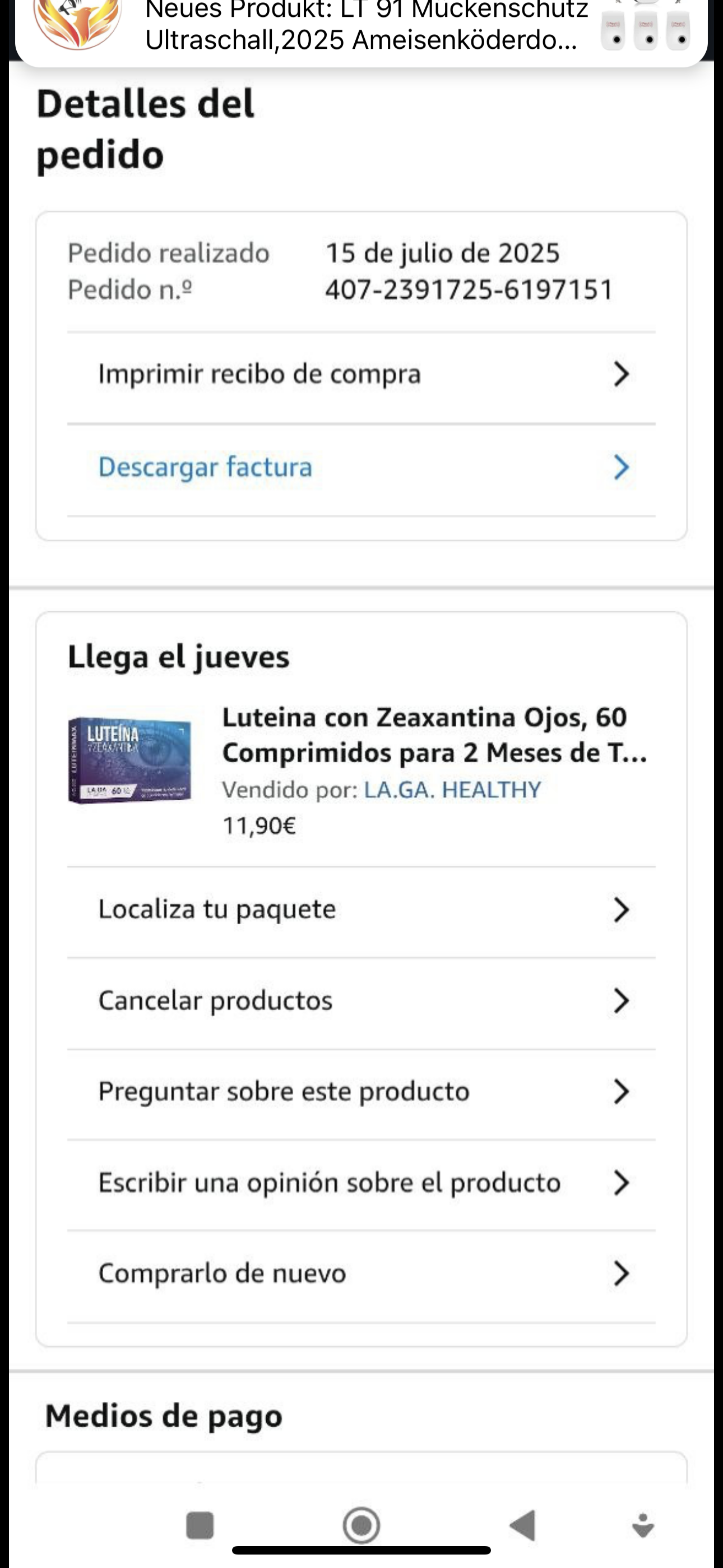Select Localiza tu paquete
Screen dimensions: 723x1568
click(361, 910)
